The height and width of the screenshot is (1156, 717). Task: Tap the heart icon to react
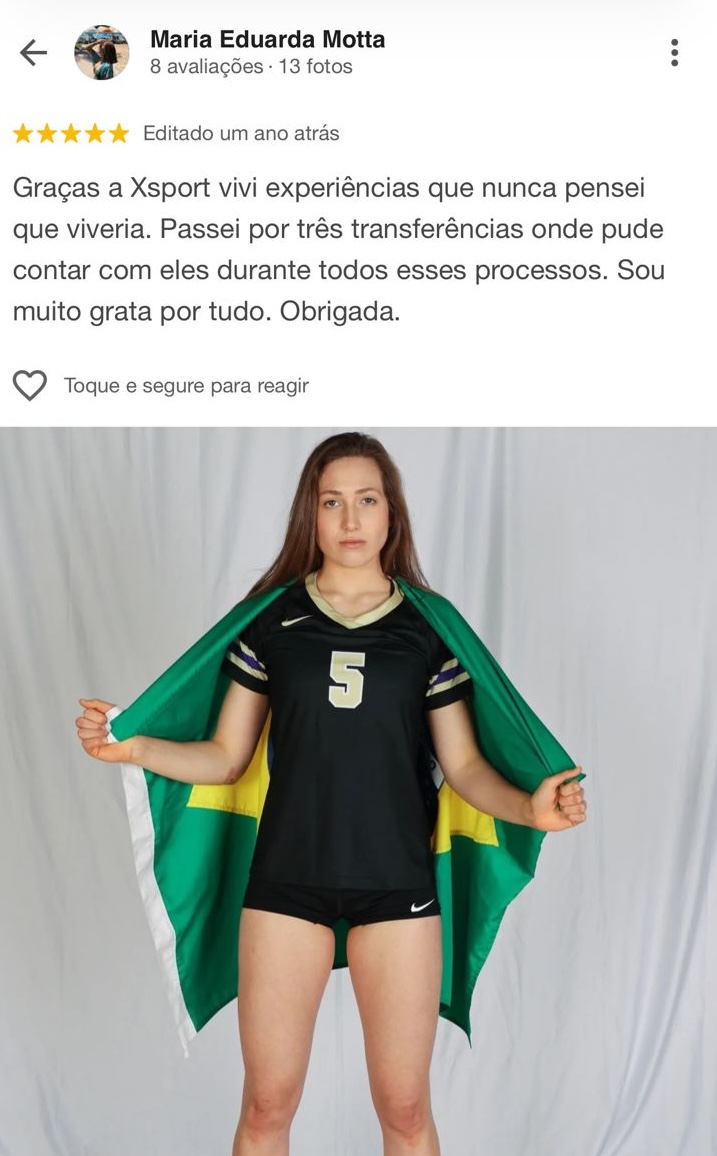click(30, 385)
